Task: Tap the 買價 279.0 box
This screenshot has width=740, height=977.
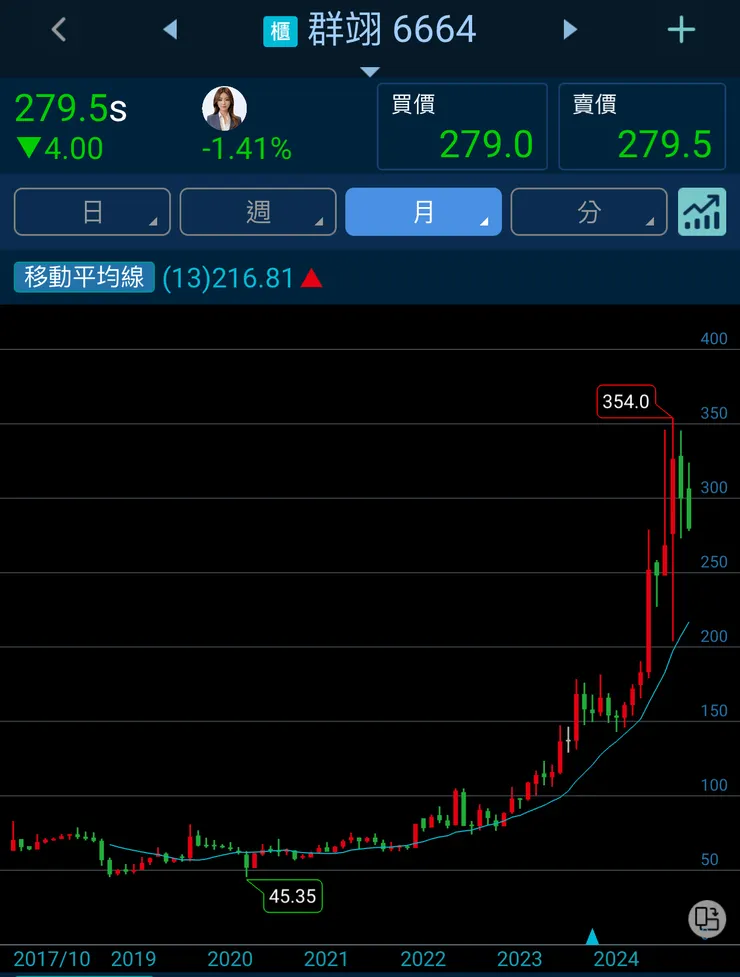Action: point(462,127)
